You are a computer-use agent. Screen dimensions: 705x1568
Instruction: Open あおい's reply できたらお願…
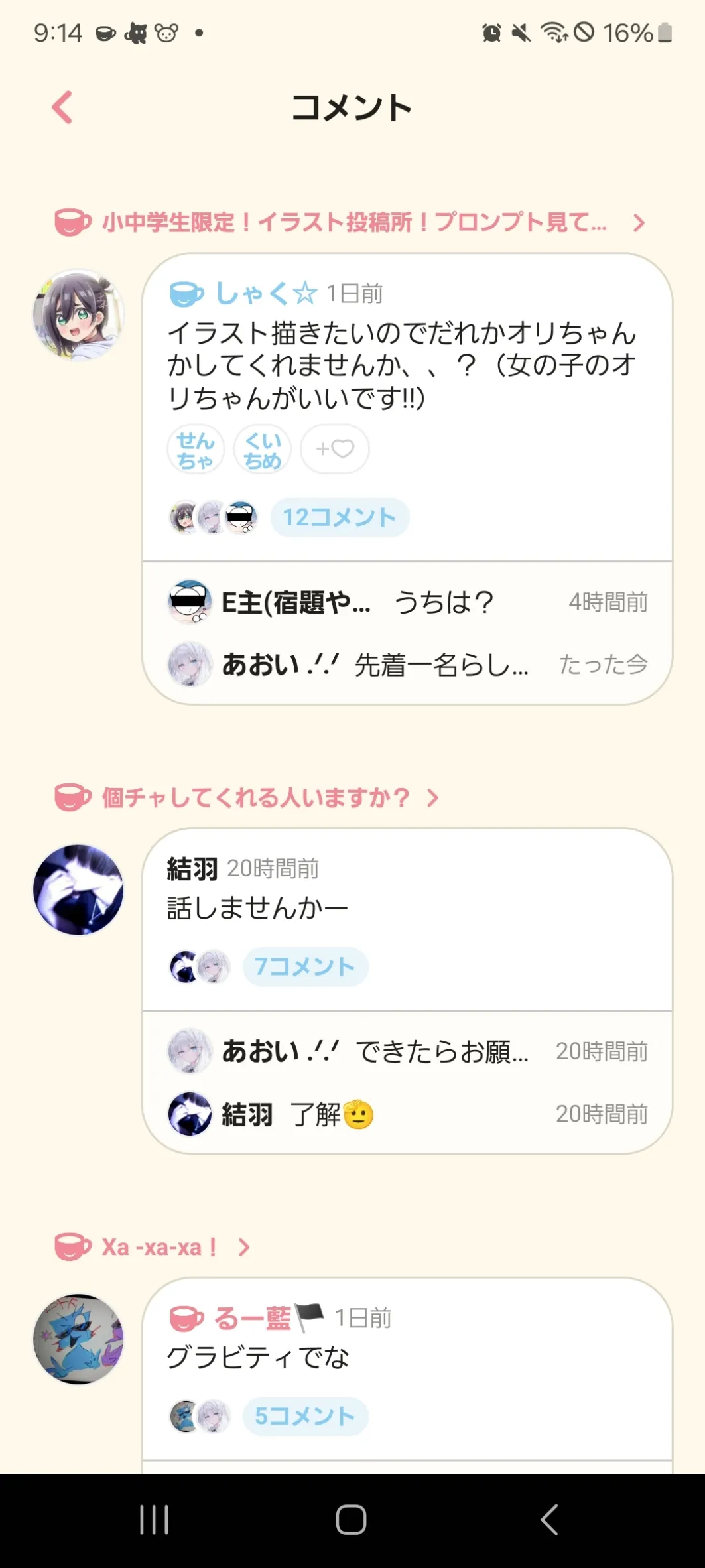(x=407, y=1051)
